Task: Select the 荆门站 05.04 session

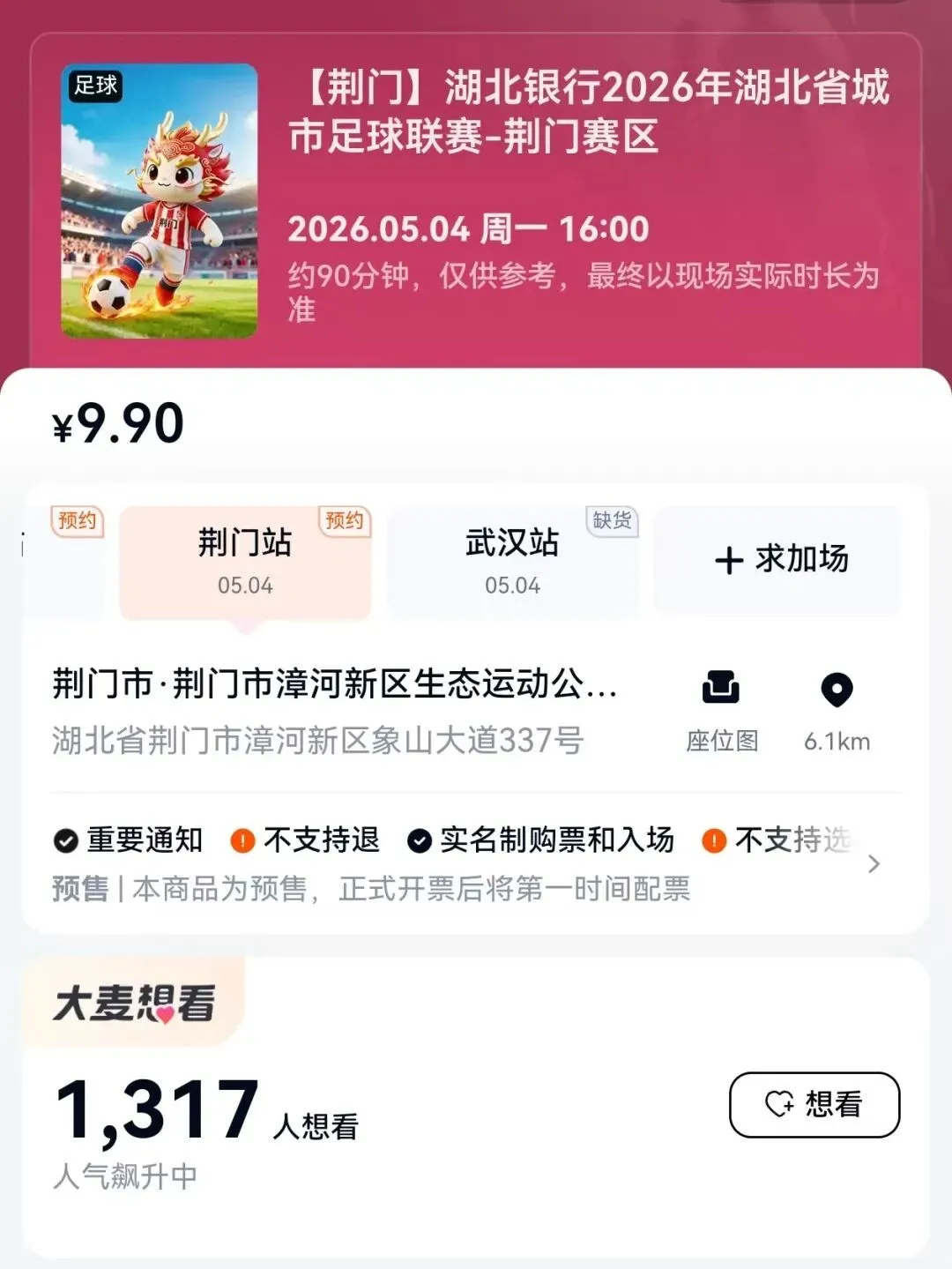Action: pyautogui.click(x=245, y=562)
